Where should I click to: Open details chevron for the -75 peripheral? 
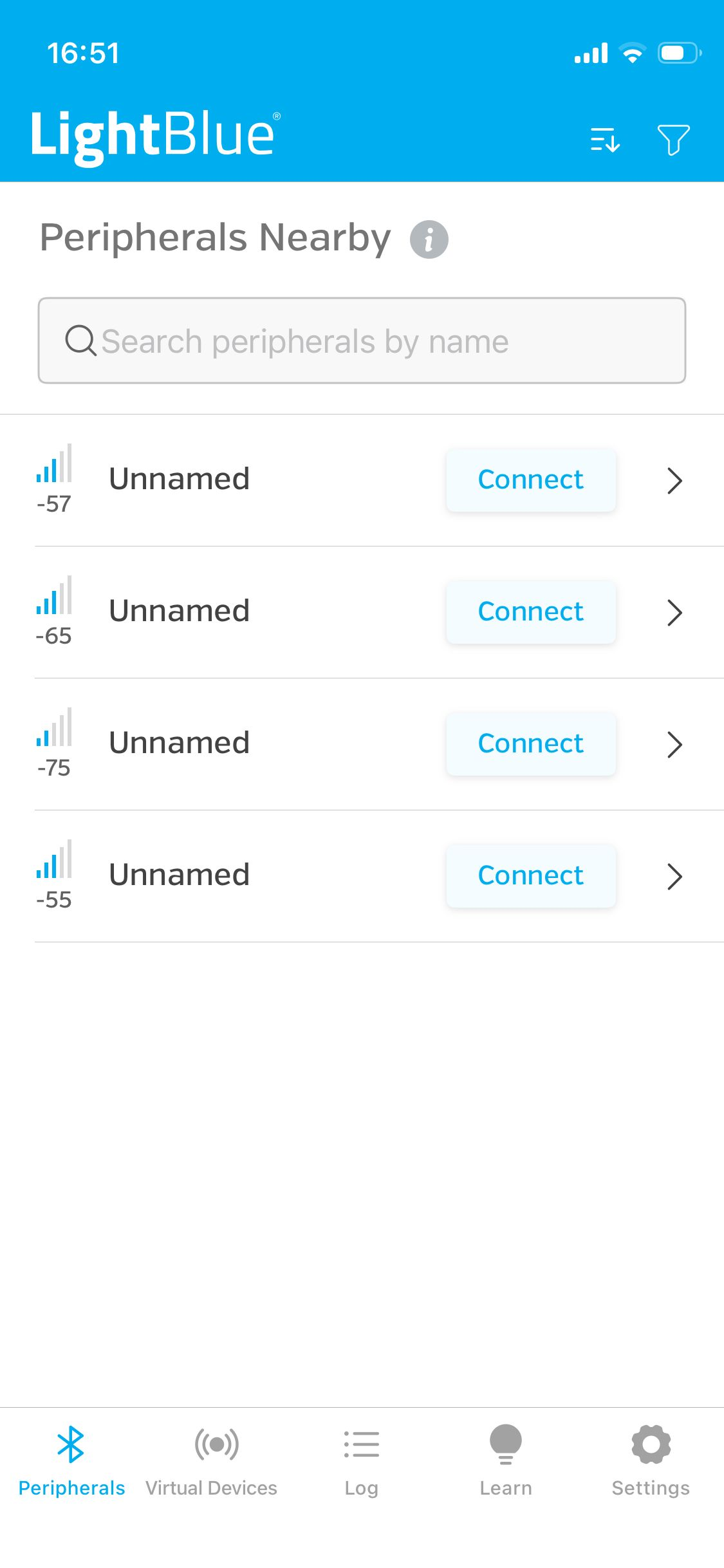(x=674, y=744)
